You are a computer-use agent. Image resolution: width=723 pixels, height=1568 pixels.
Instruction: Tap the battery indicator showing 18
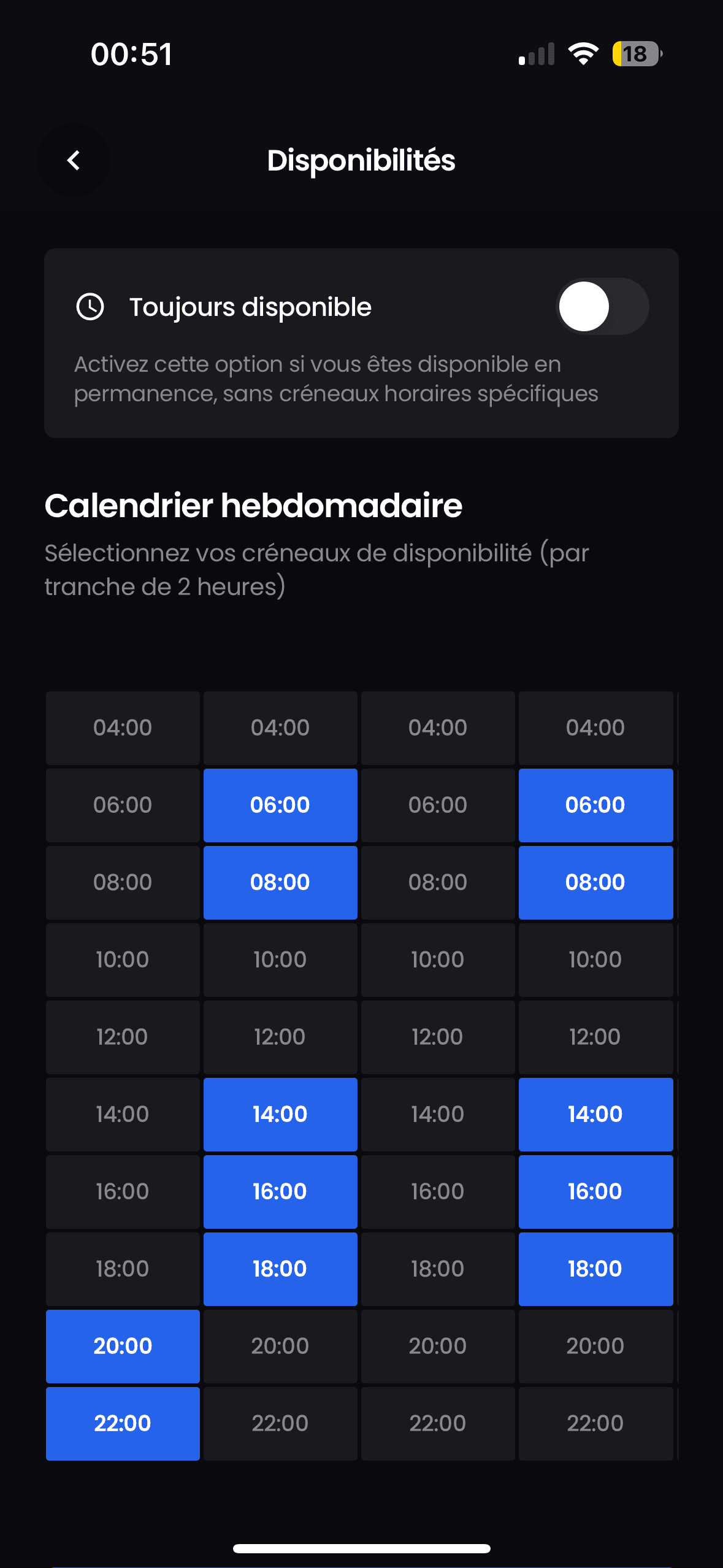point(636,54)
